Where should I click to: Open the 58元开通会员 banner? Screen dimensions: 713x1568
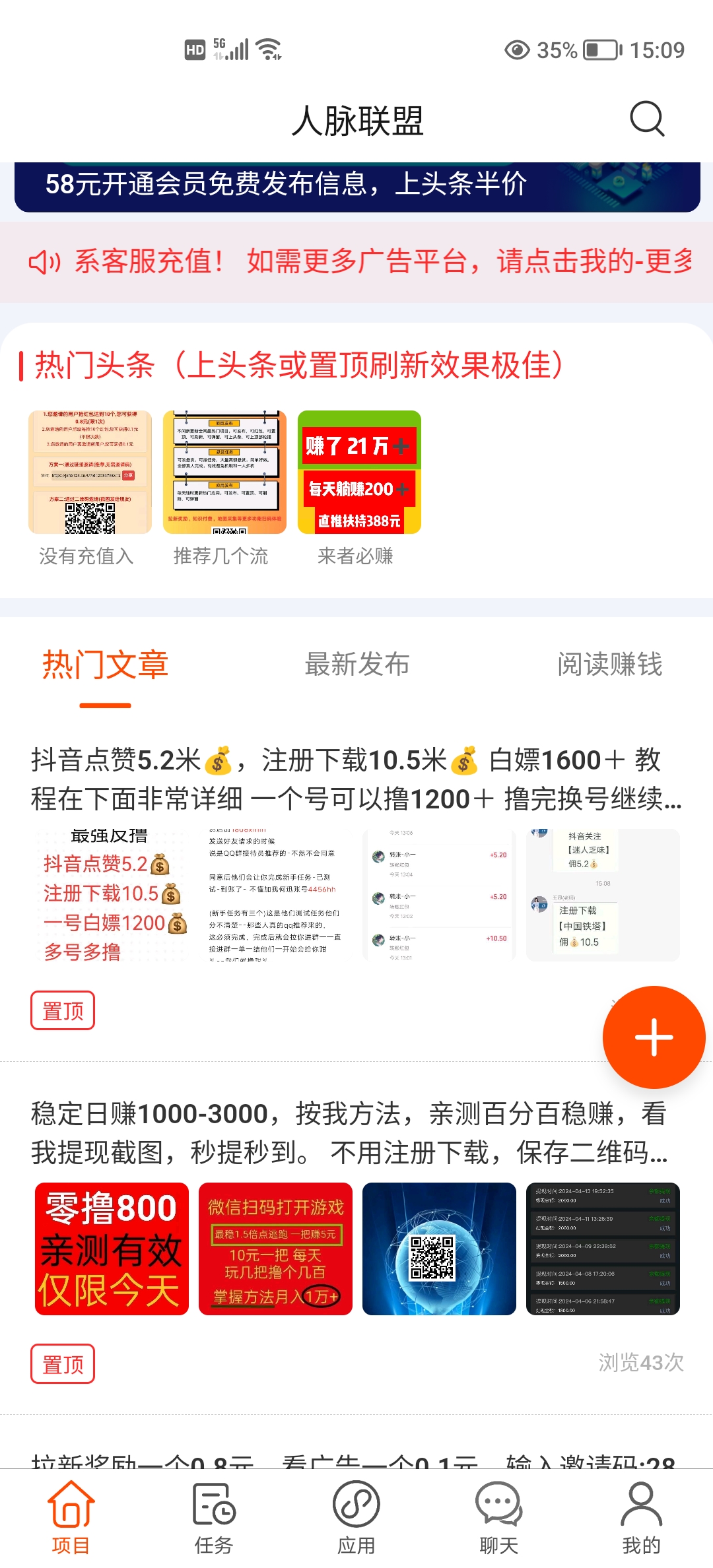[357, 187]
